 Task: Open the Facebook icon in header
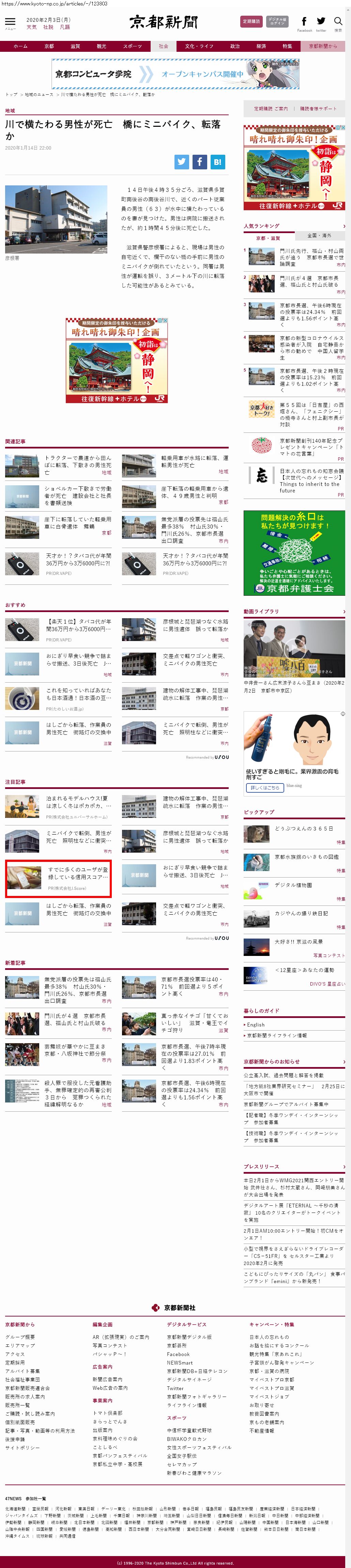[x=304, y=22]
